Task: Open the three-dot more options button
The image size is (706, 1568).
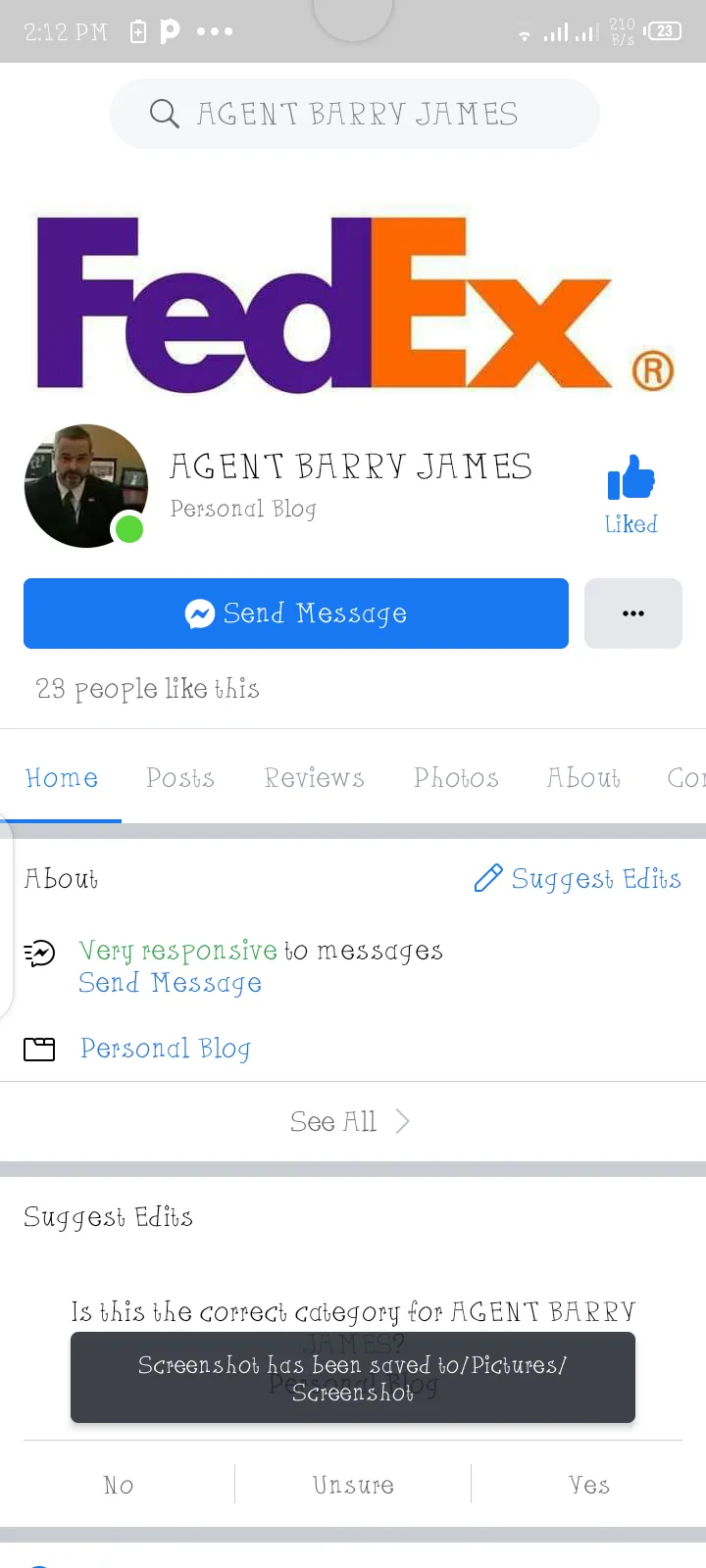Action: [x=633, y=613]
